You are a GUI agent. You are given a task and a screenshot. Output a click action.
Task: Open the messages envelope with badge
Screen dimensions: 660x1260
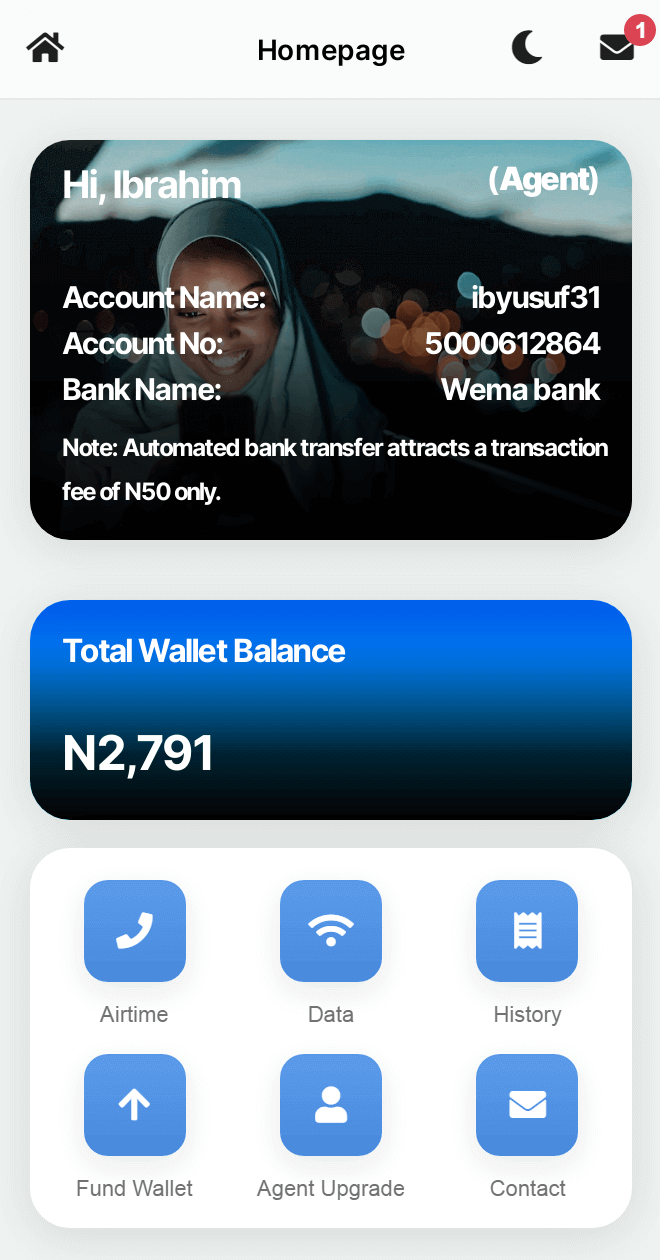pyautogui.click(x=617, y=48)
